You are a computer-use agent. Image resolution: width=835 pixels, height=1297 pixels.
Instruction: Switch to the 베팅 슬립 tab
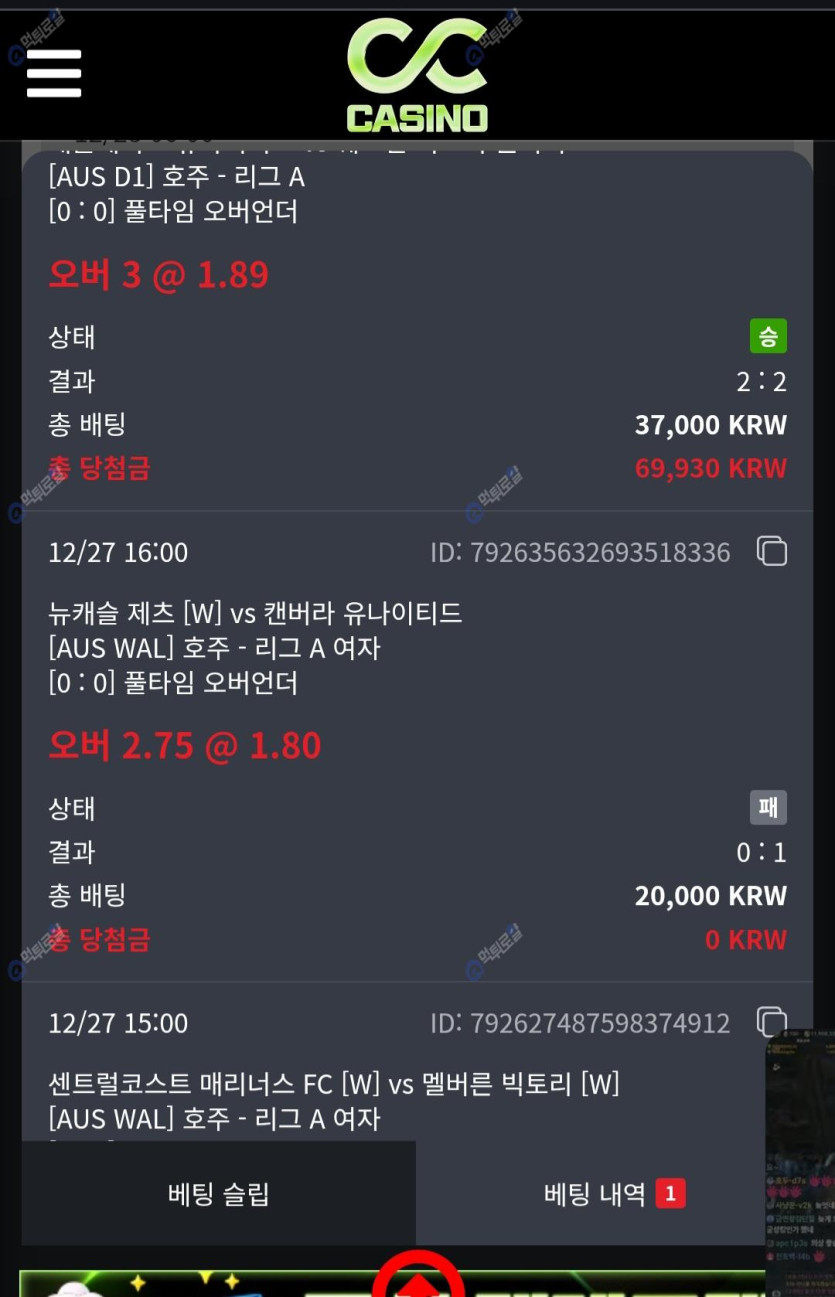[x=219, y=1194]
